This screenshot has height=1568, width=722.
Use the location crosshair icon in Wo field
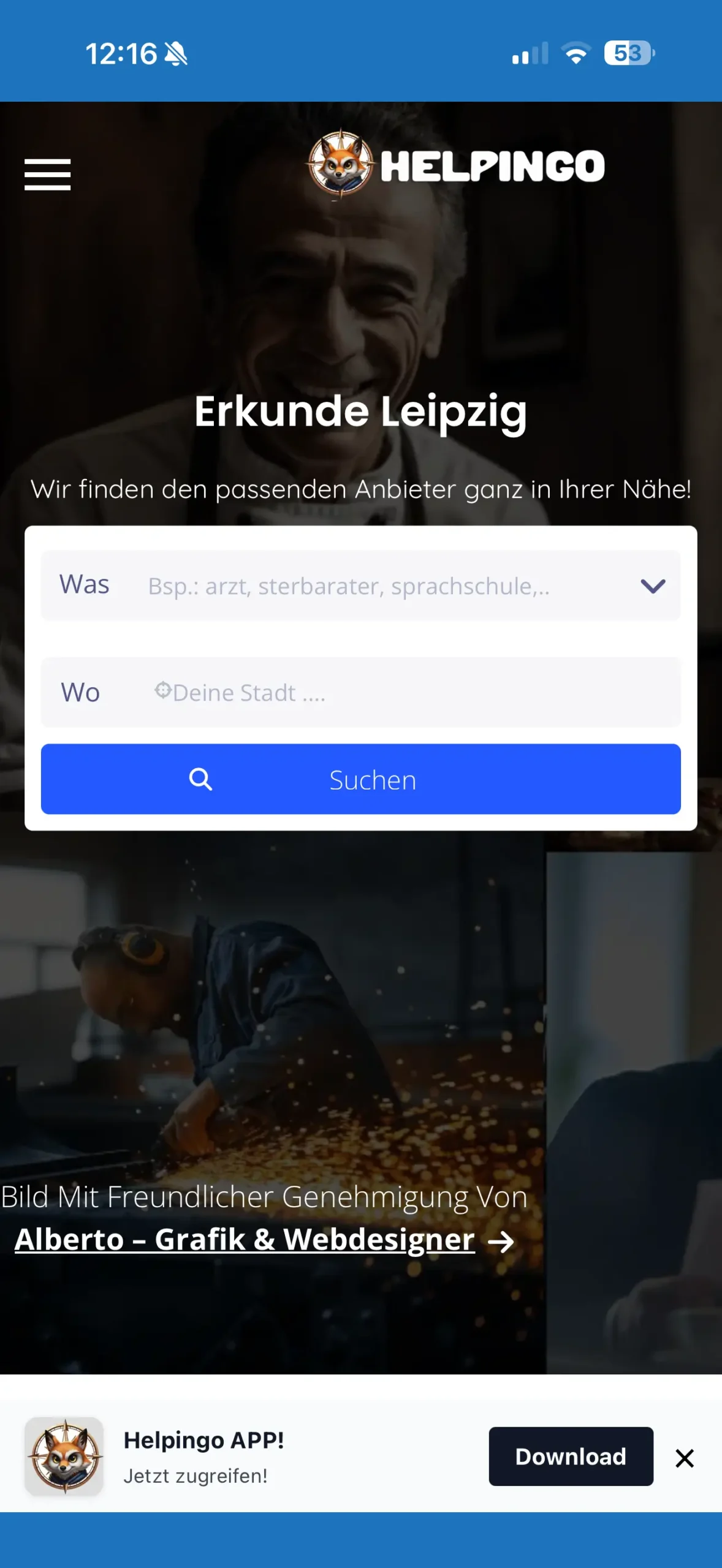click(162, 690)
